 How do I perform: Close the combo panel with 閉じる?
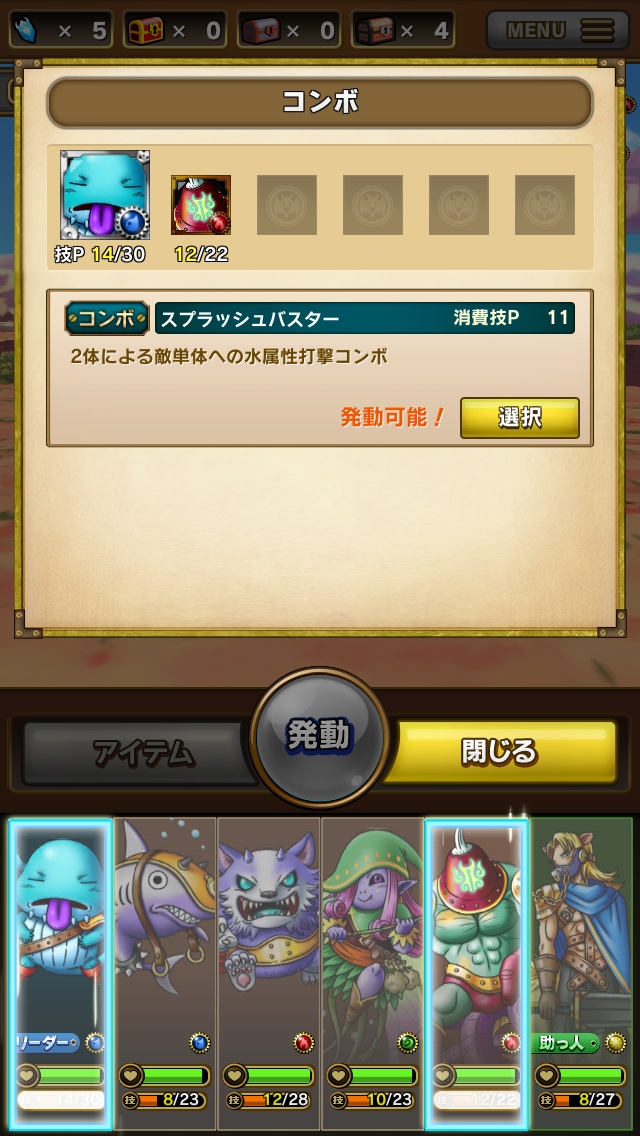pos(500,752)
